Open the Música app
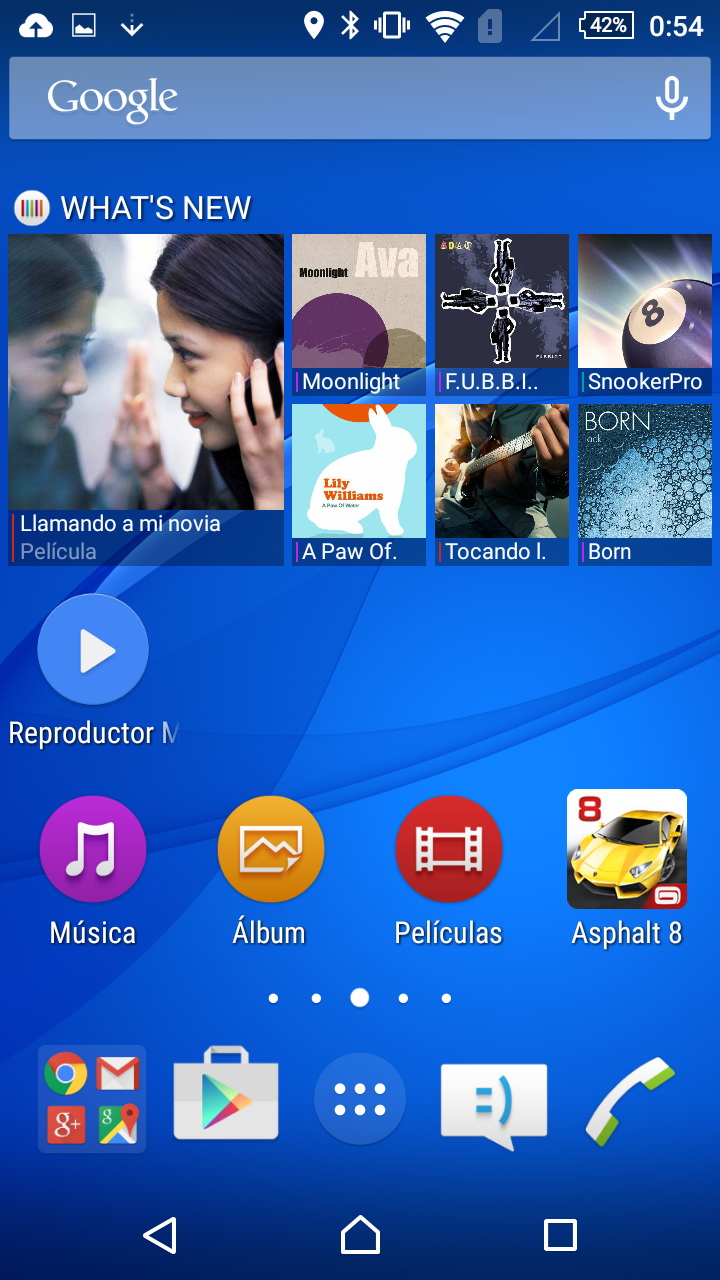Screen dimensions: 720x1280 coord(93,850)
